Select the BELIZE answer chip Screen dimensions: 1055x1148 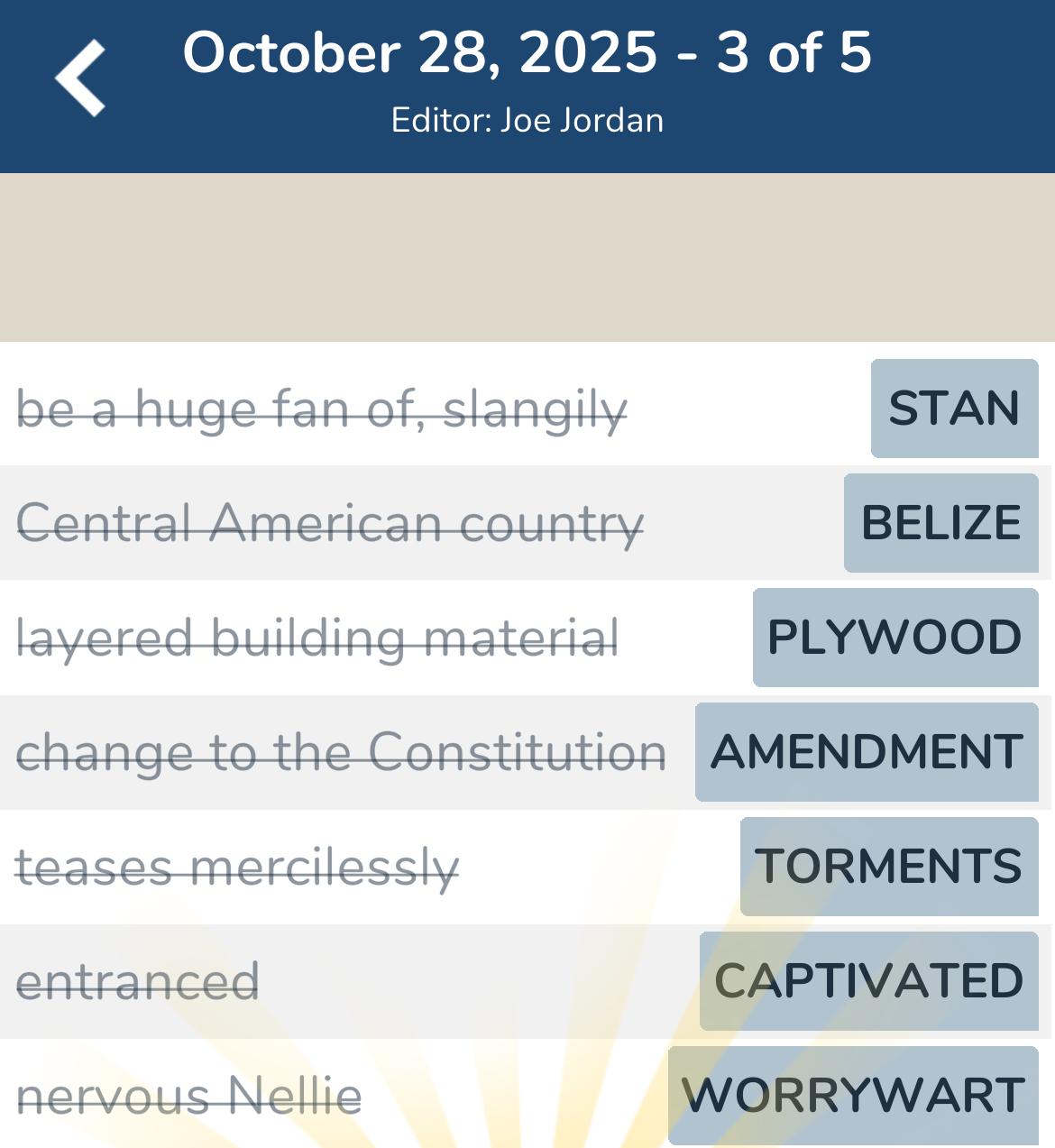(940, 523)
